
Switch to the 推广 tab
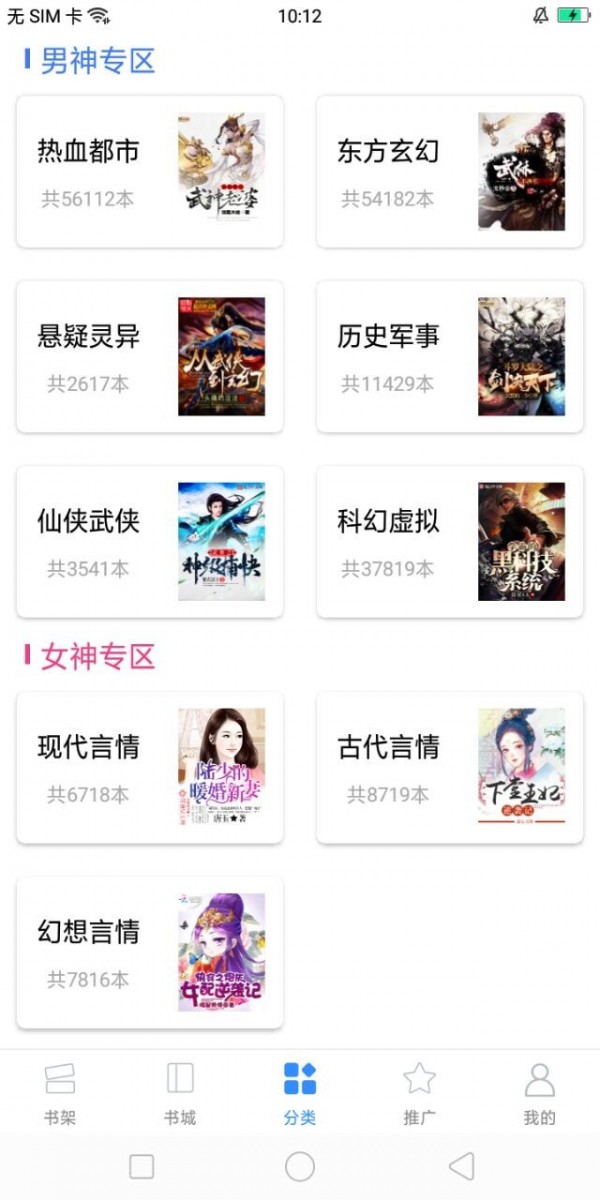419,1093
